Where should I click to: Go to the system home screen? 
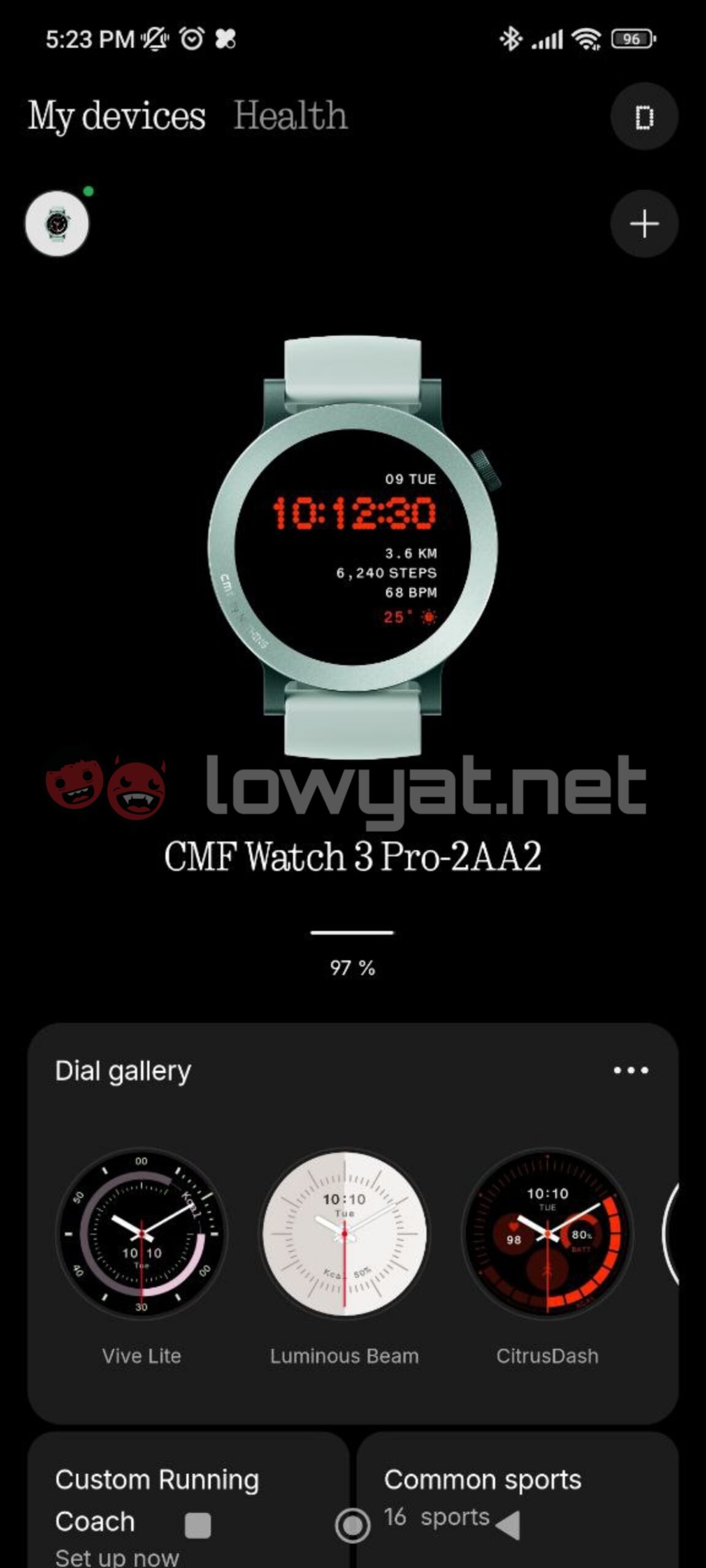pos(352,1525)
